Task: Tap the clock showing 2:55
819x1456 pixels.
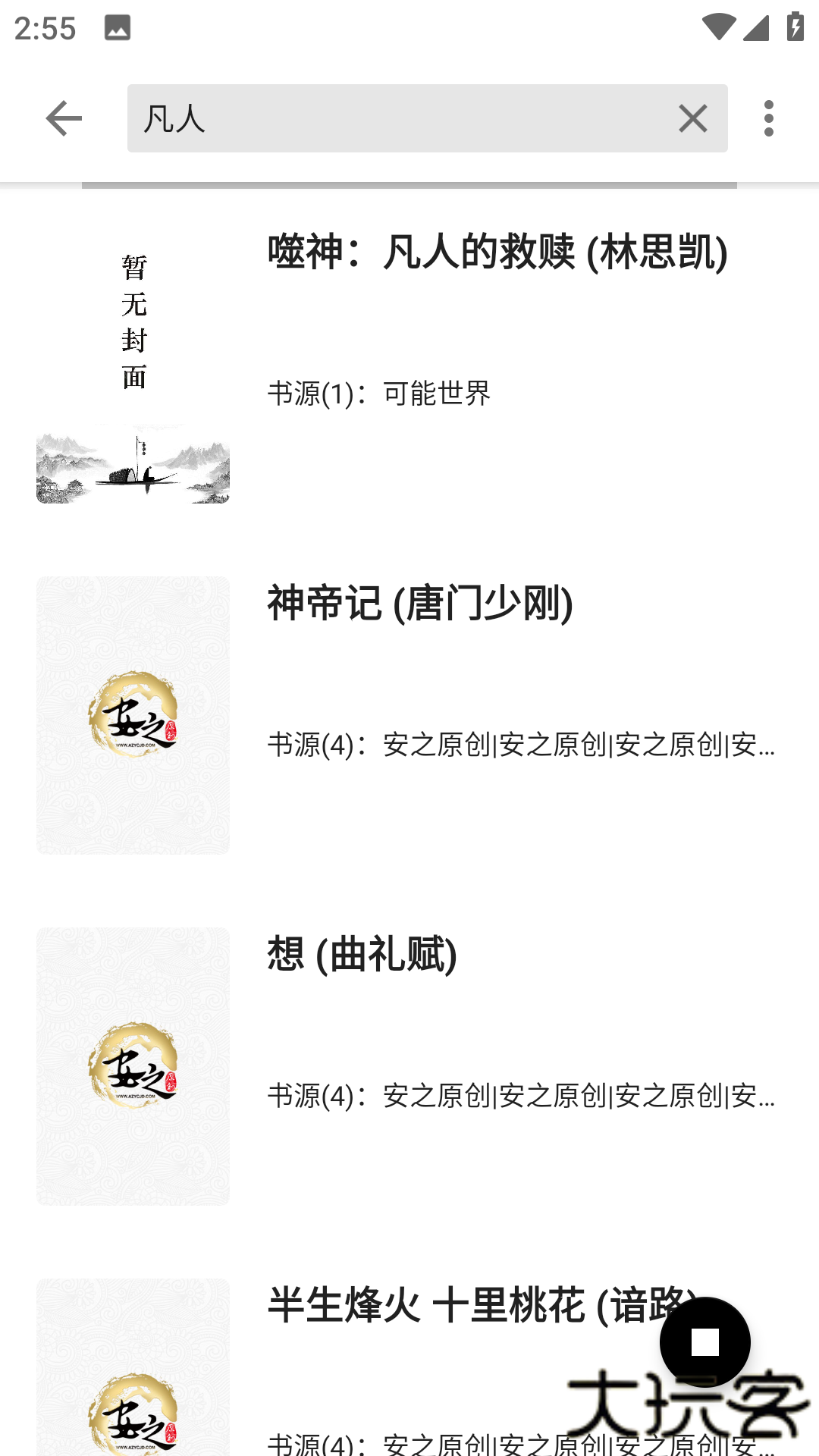Action: (45, 28)
